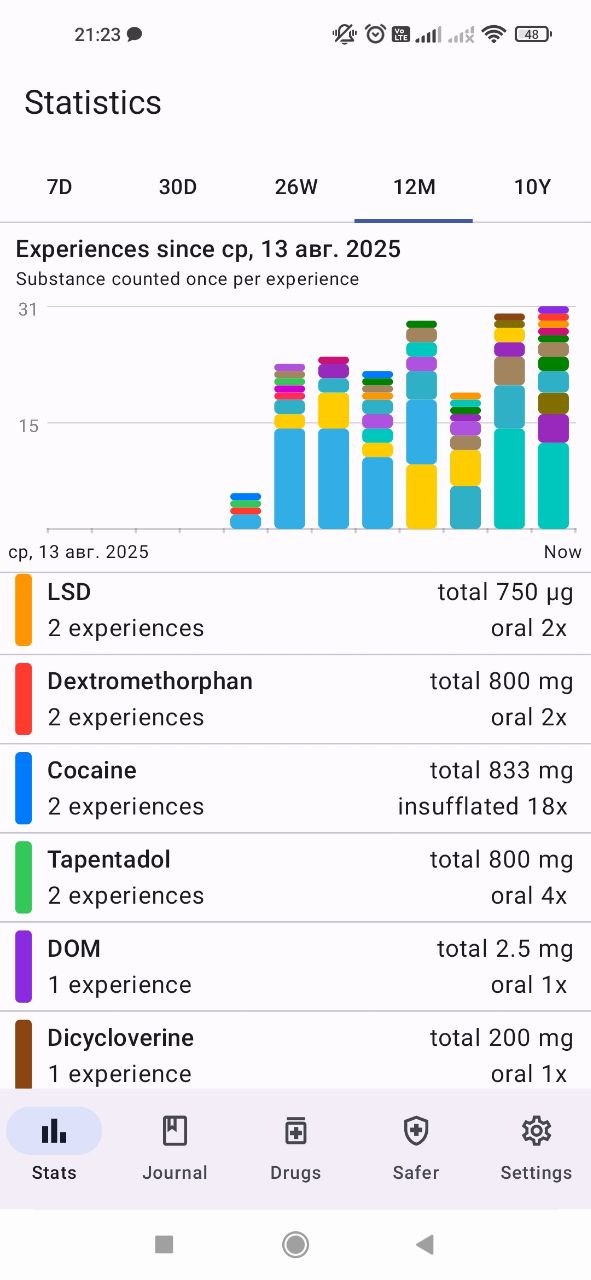Return to the home screen
This screenshot has height=1280, width=591.
(x=295, y=1244)
